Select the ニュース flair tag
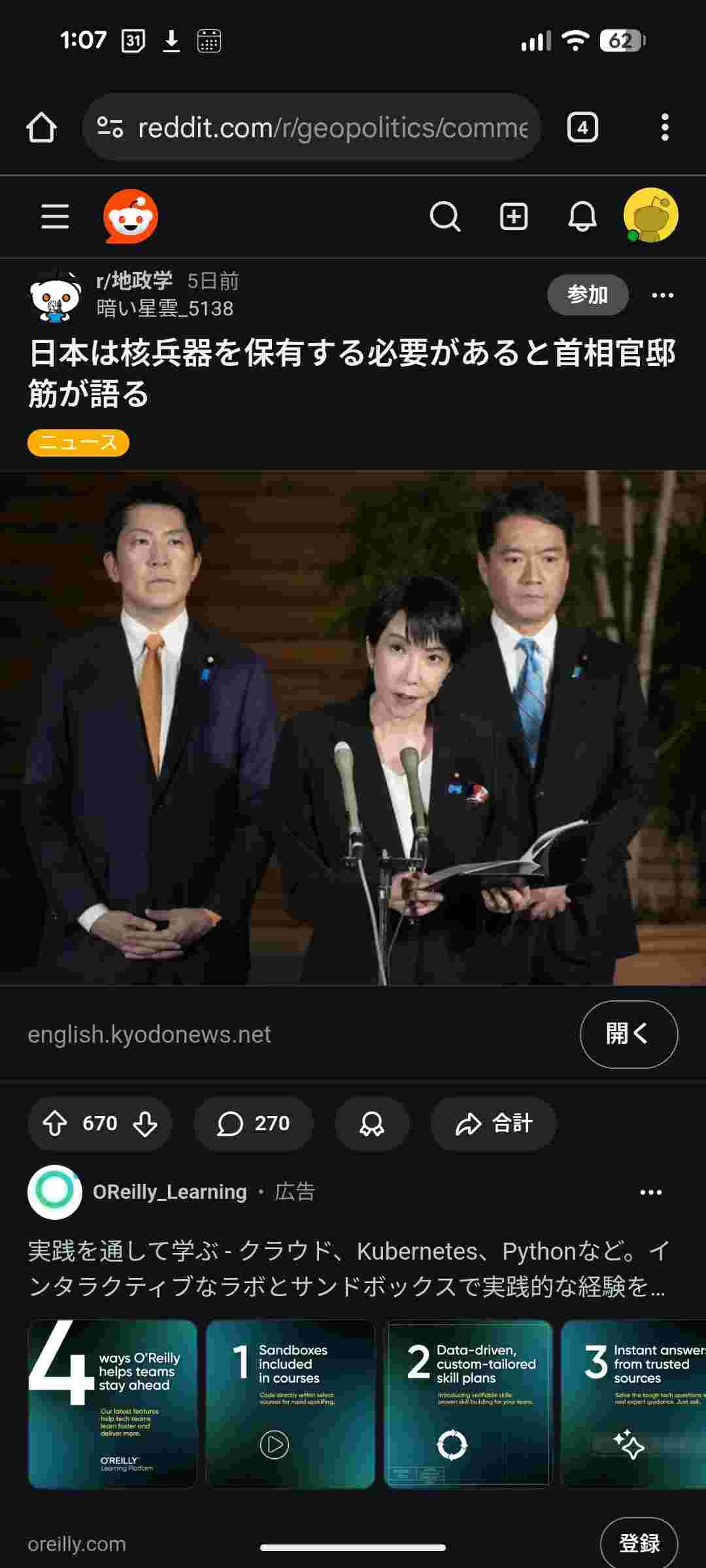 pyautogui.click(x=78, y=442)
